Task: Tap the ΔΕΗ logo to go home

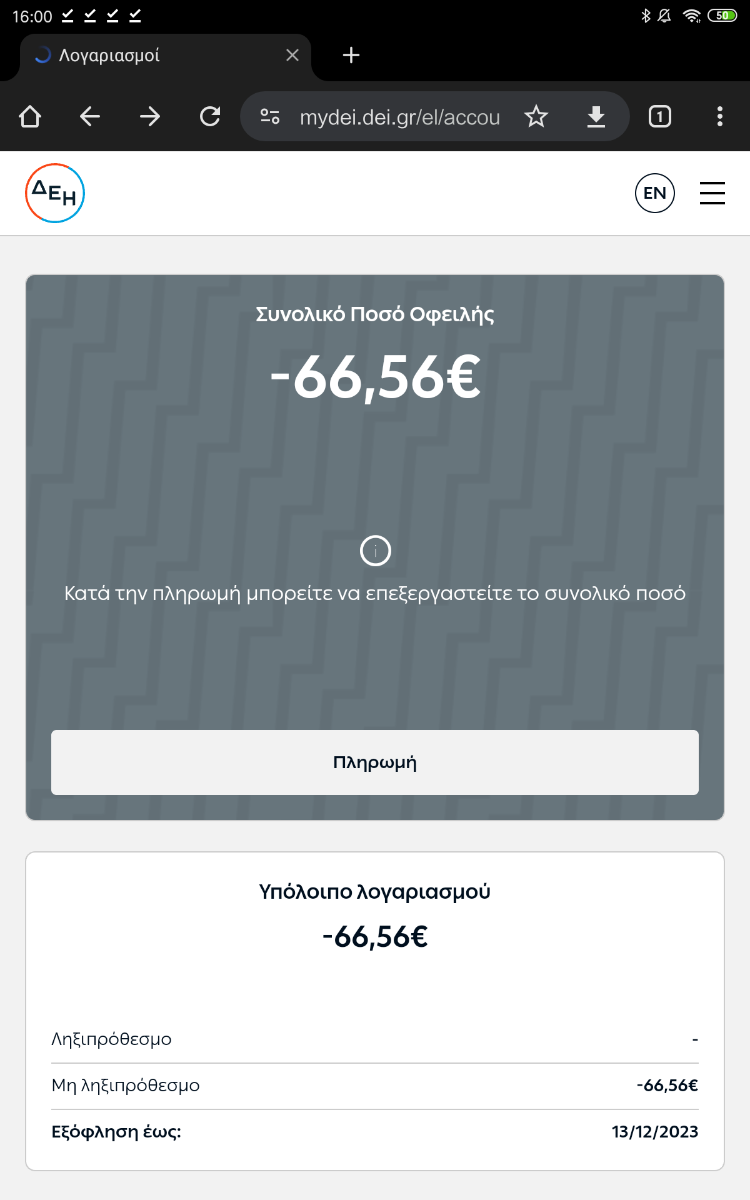Action: [55, 193]
